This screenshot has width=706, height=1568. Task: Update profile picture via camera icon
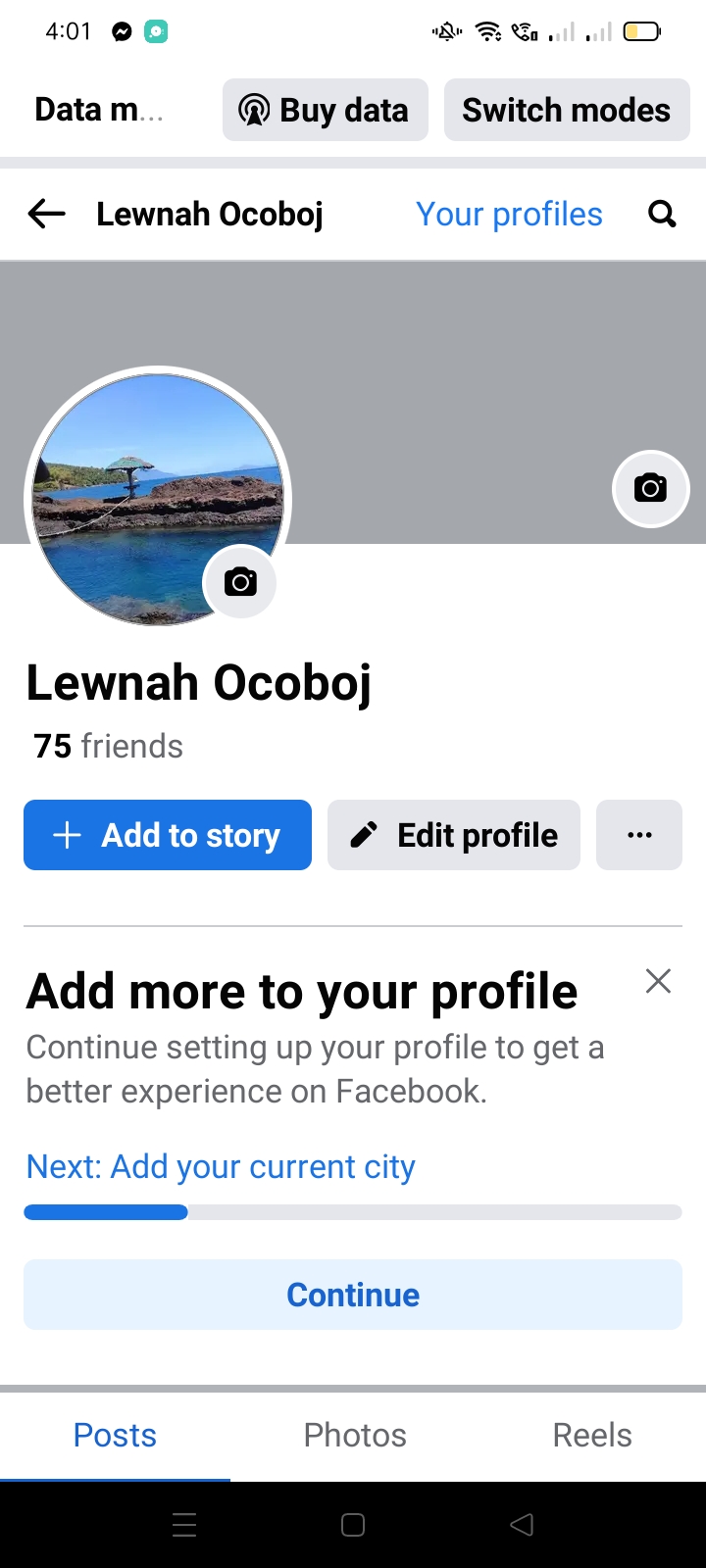[240, 582]
